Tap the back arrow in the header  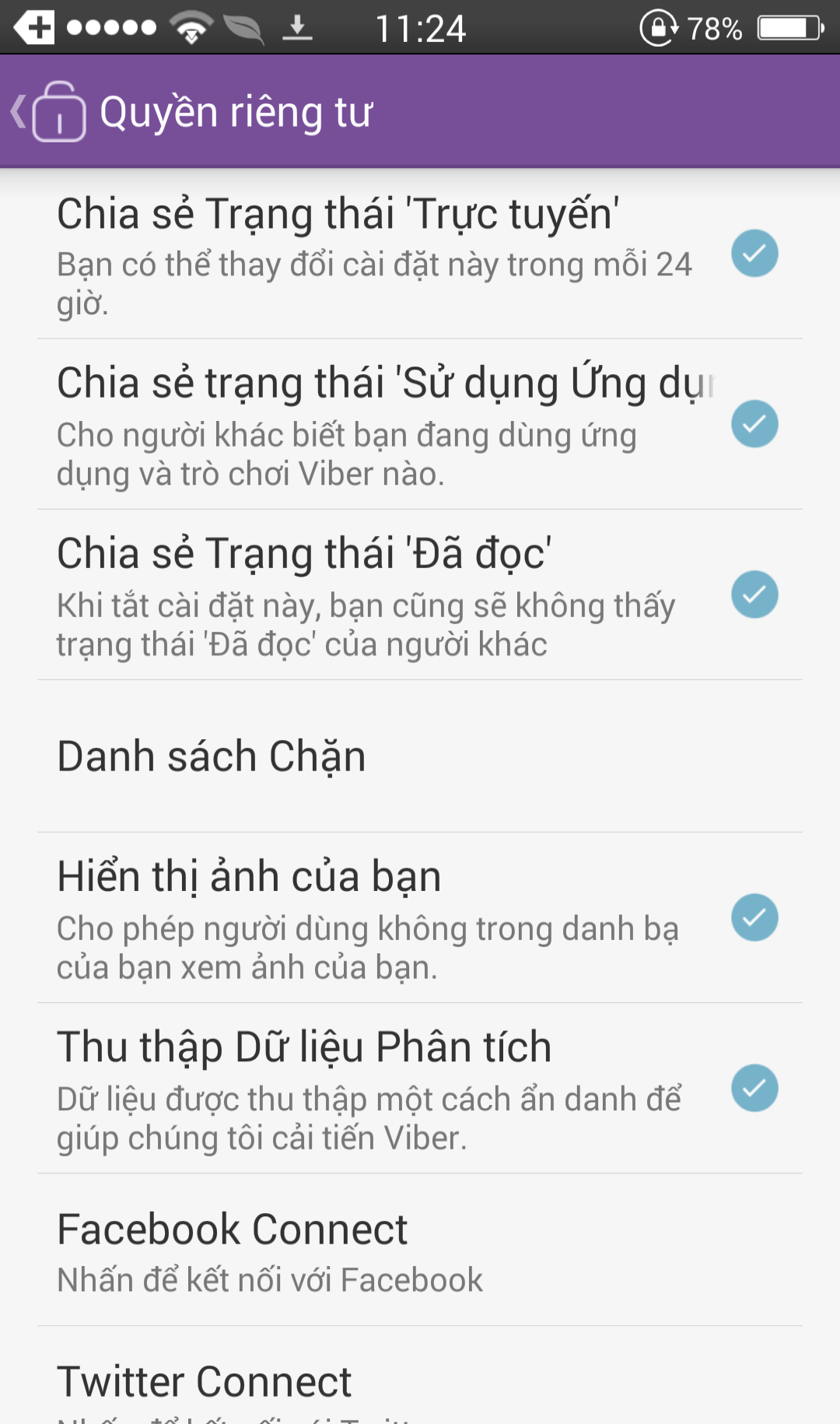coord(19,111)
